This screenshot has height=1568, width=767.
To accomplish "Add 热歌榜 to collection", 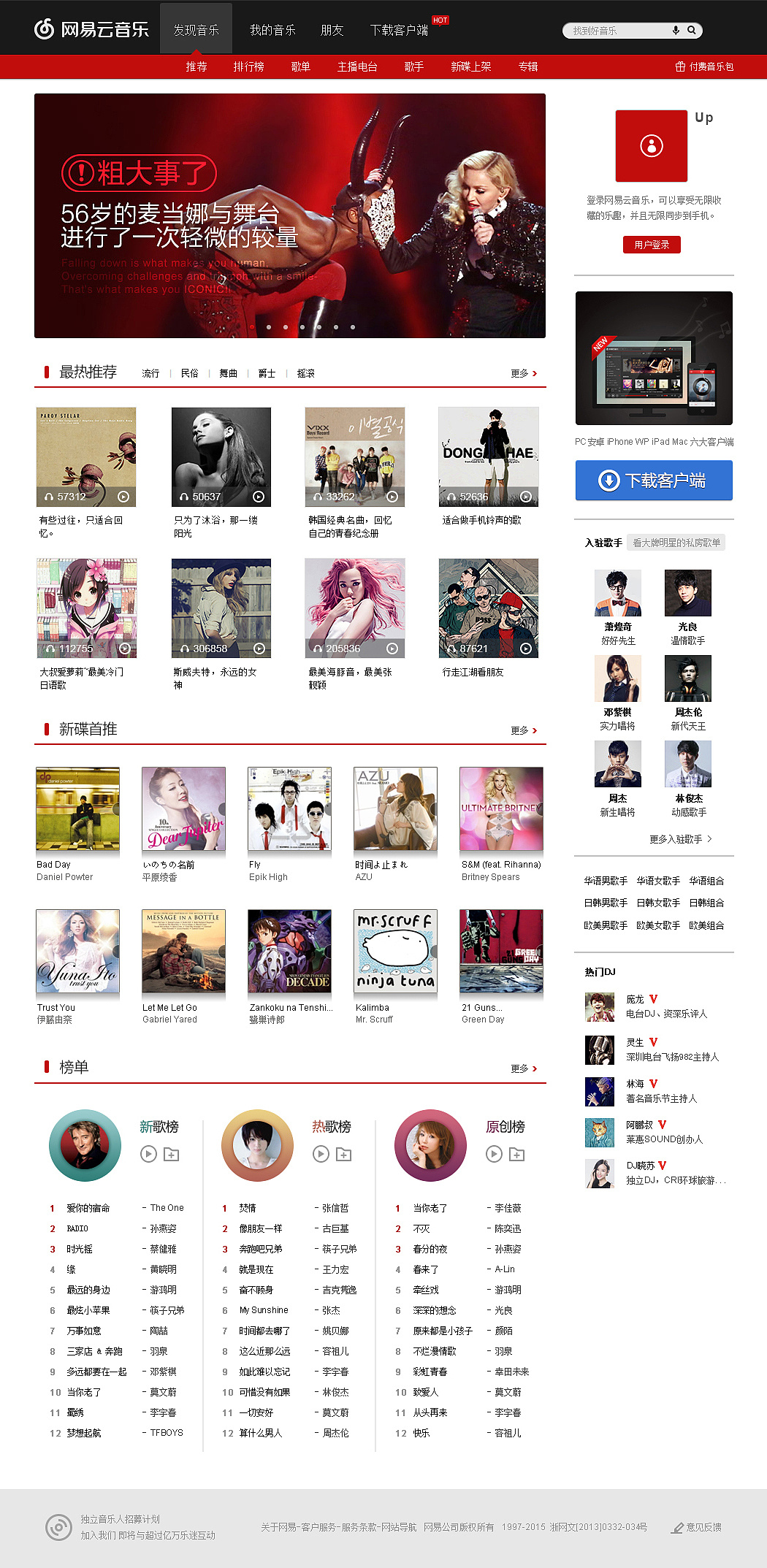I will (343, 1154).
